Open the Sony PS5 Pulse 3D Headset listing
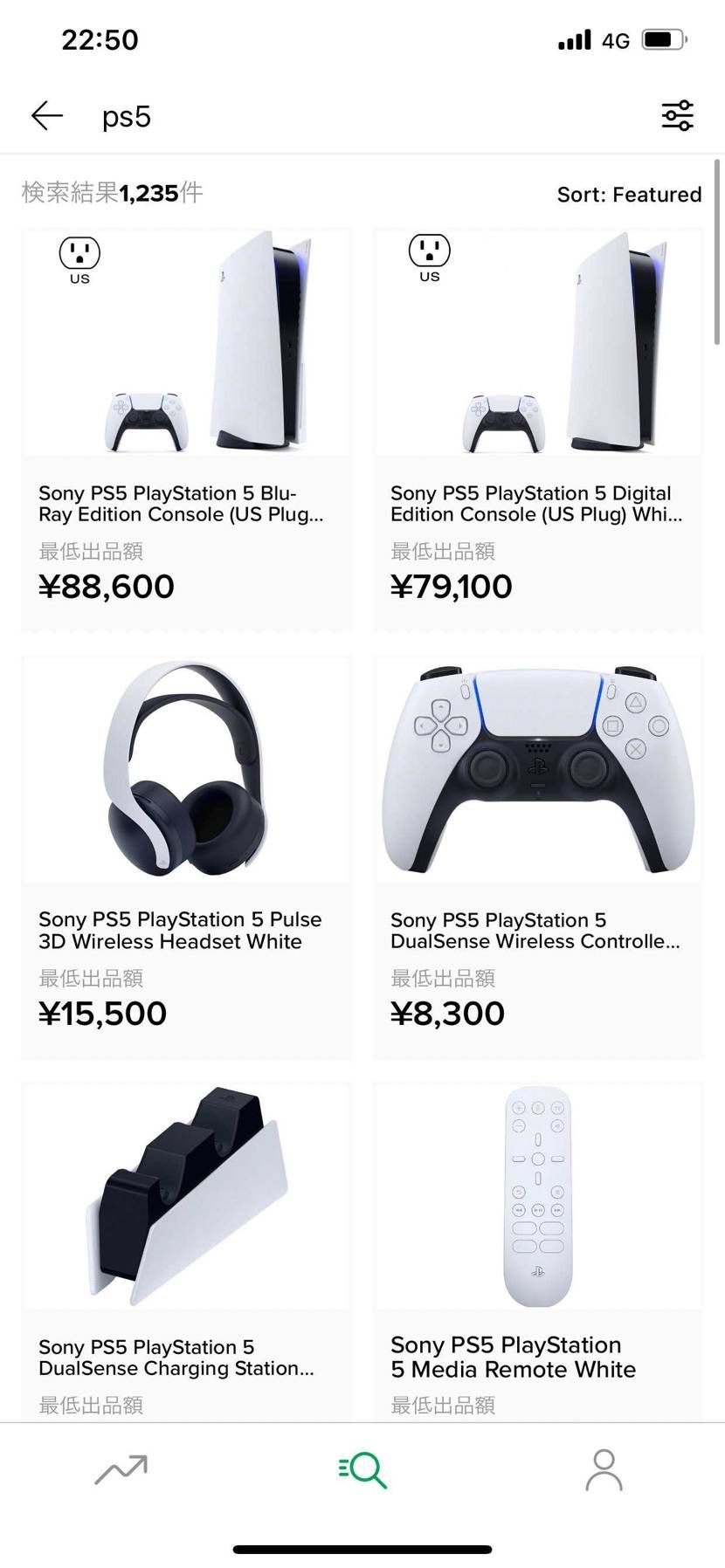This screenshot has width=725, height=1568. [x=185, y=768]
